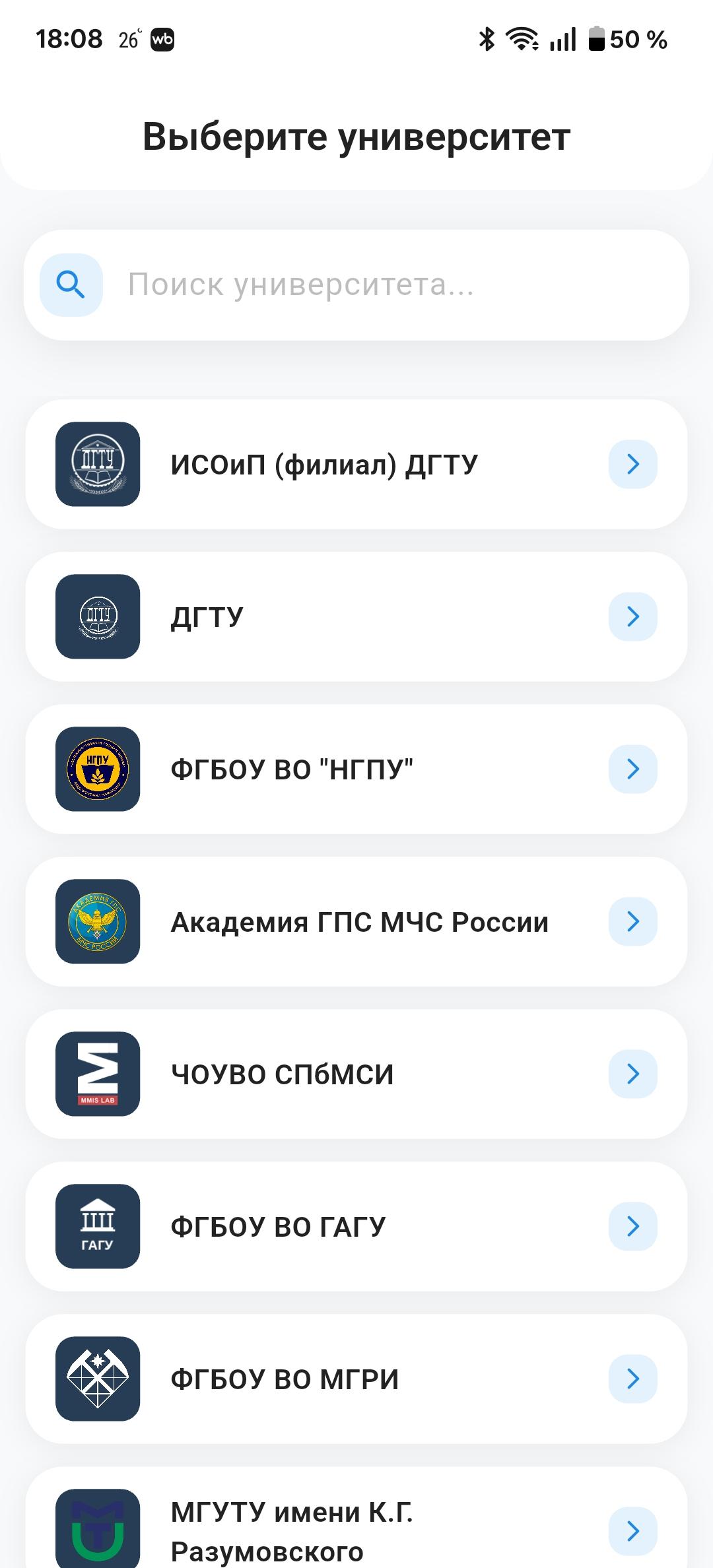Choose the ДГТУ university
Viewport: 713px width, 1568px height.
click(x=356, y=616)
